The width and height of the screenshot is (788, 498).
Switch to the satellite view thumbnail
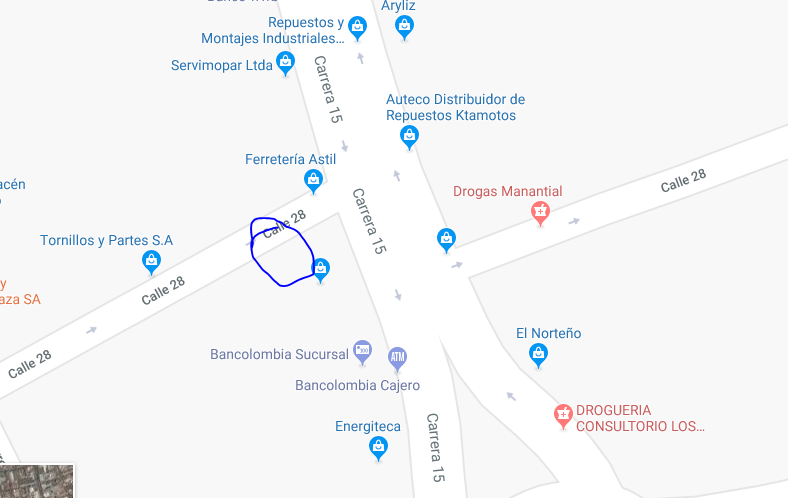[x=37, y=481]
